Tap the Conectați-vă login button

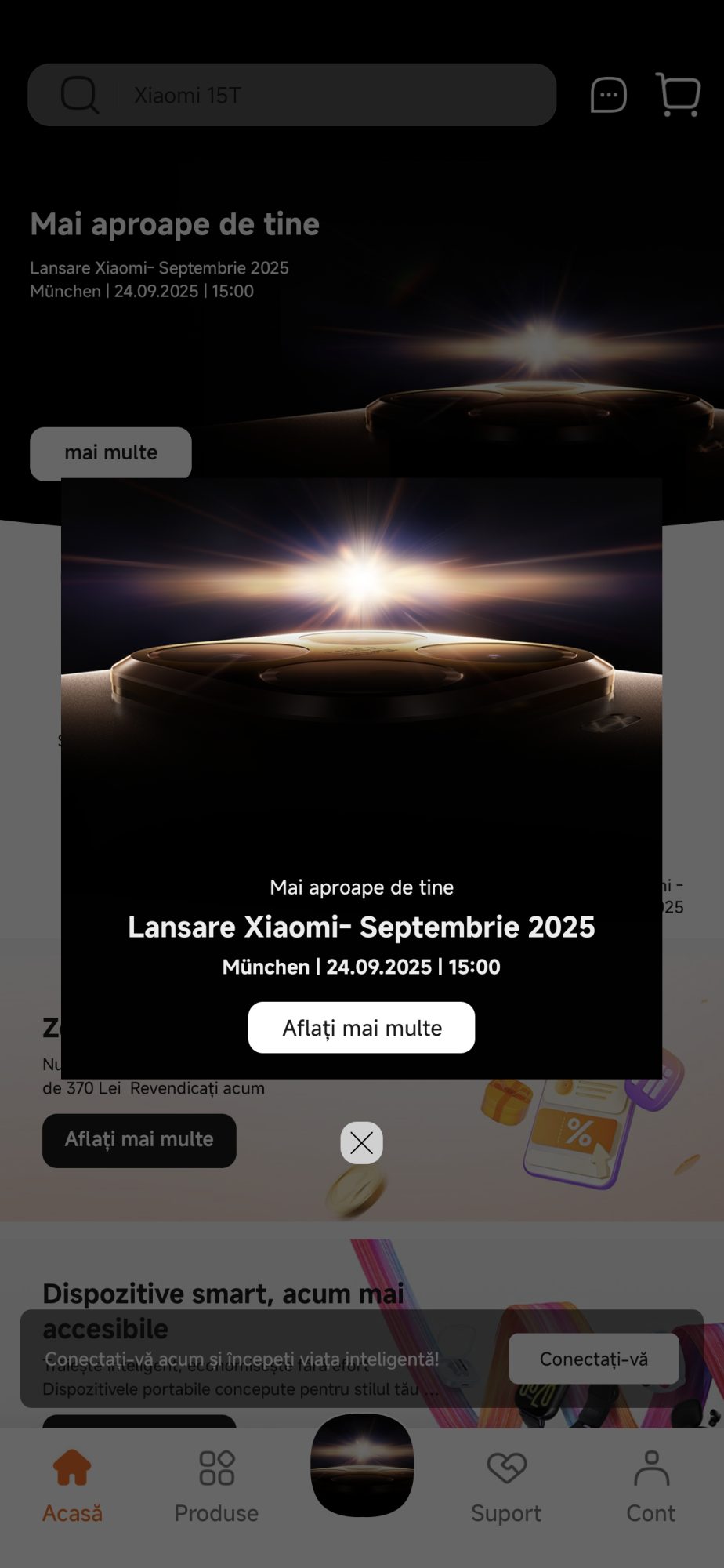[593, 1359]
